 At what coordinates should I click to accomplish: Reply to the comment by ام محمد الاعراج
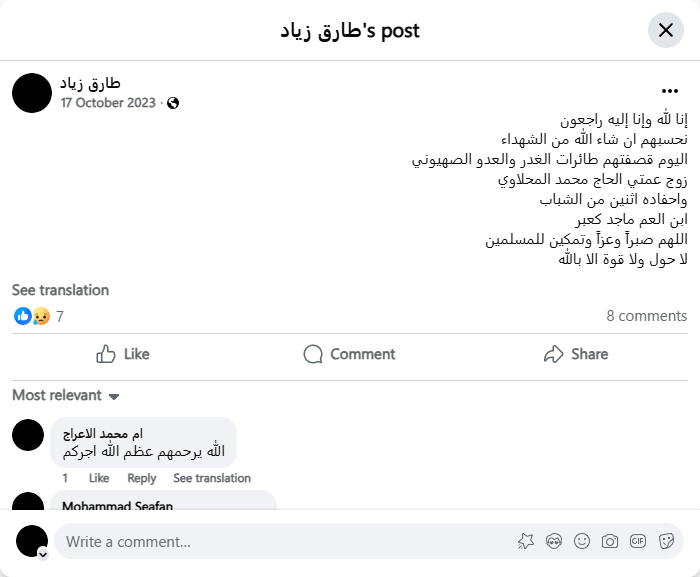pyautogui.click(x=142, y=478)
